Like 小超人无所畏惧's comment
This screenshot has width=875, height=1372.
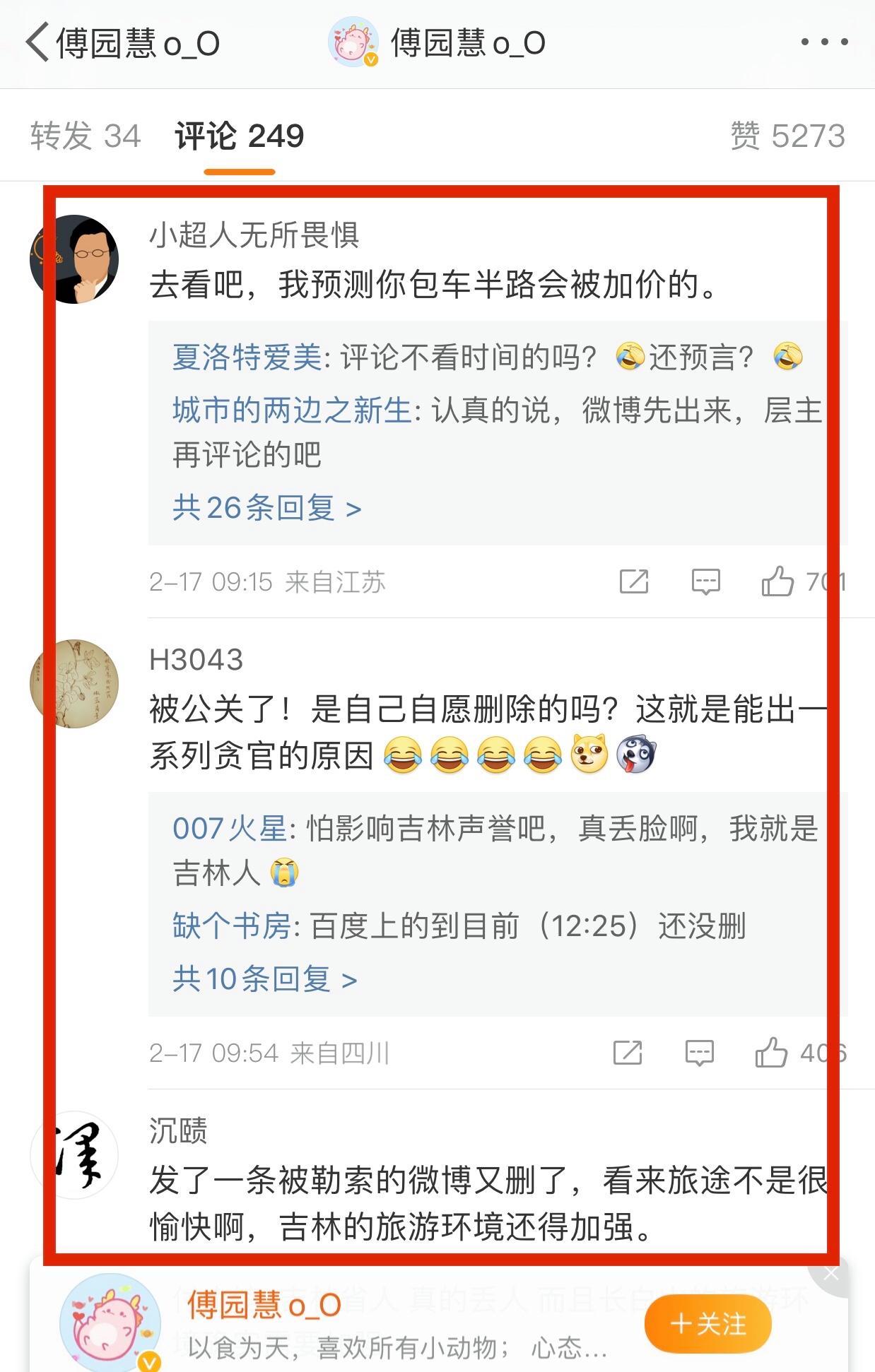coord(777,581)
